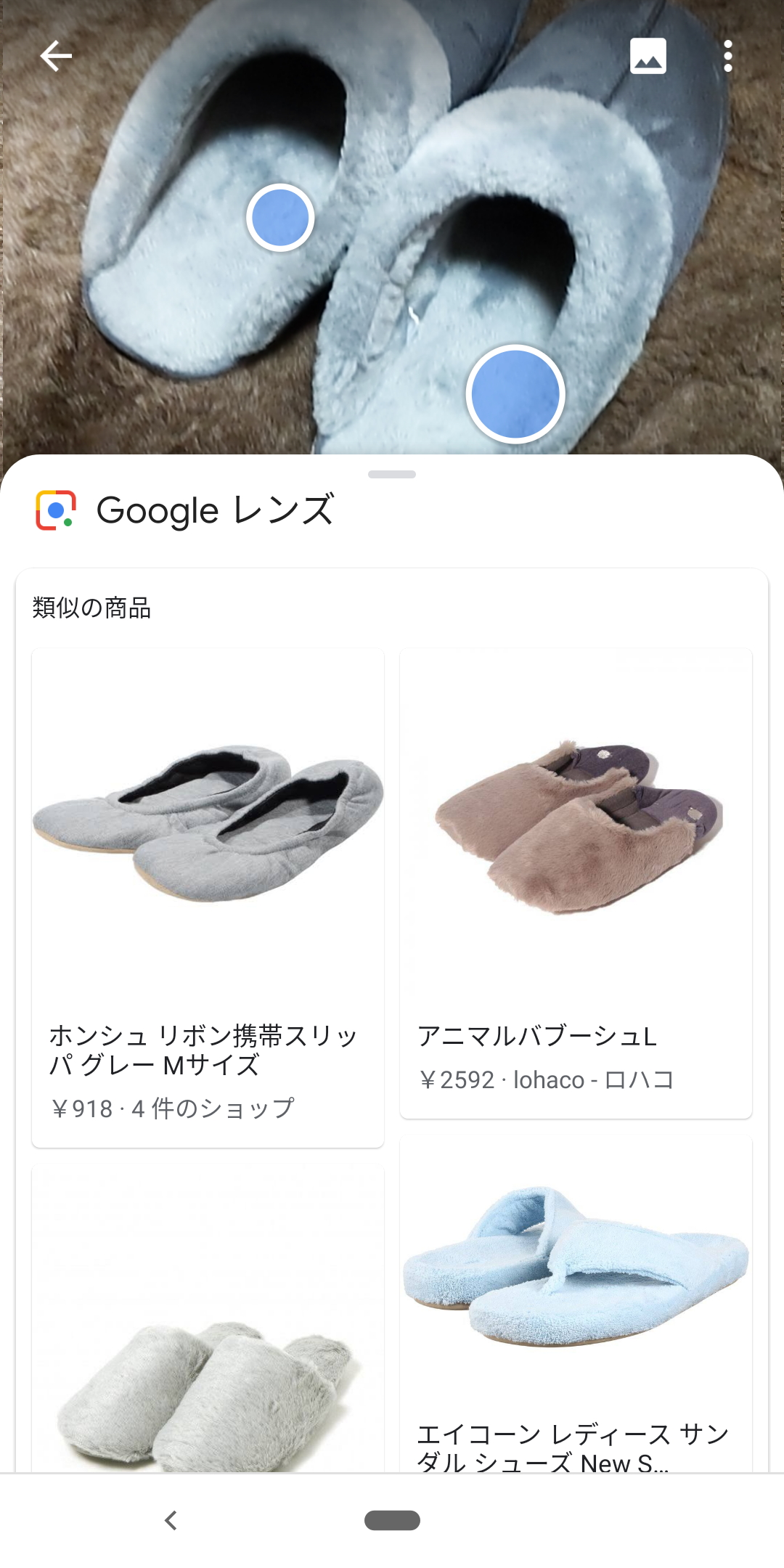Click the Google Lens logo icon
This screenshot has width=784, height=1568.
pyautogui.click(x=54, y=511)
